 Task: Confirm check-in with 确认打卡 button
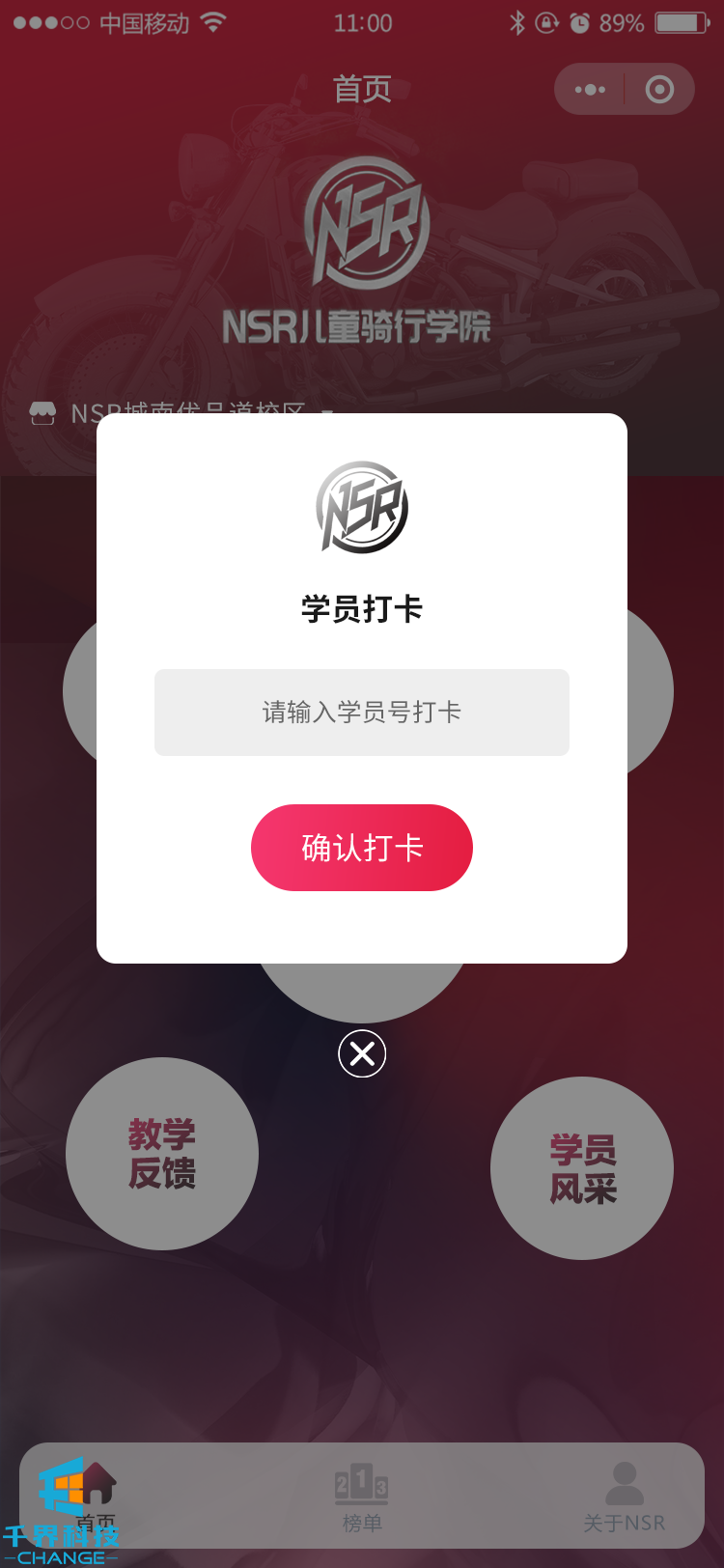pos(362,848)
